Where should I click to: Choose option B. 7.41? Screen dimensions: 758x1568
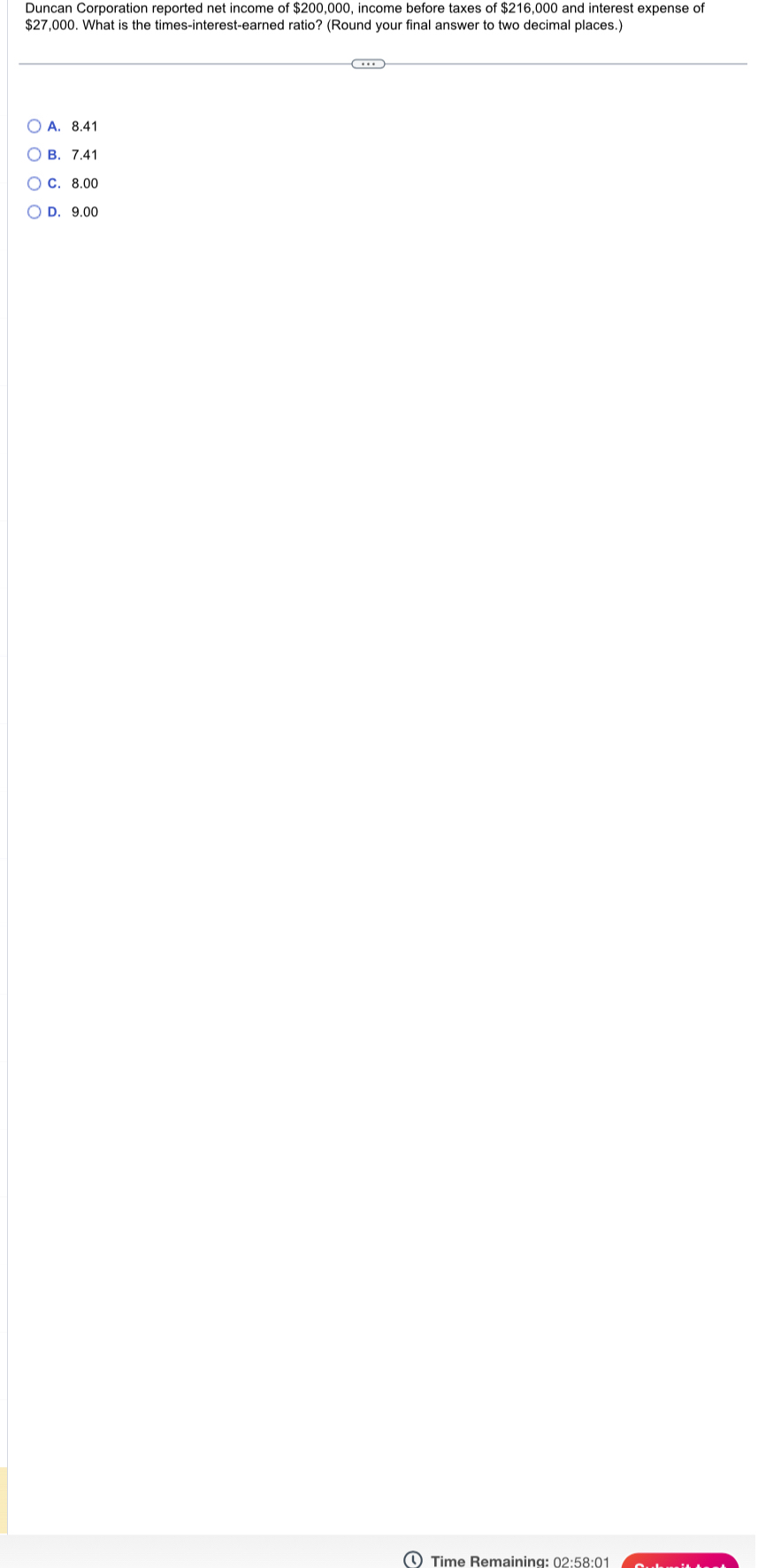[34, 155]
